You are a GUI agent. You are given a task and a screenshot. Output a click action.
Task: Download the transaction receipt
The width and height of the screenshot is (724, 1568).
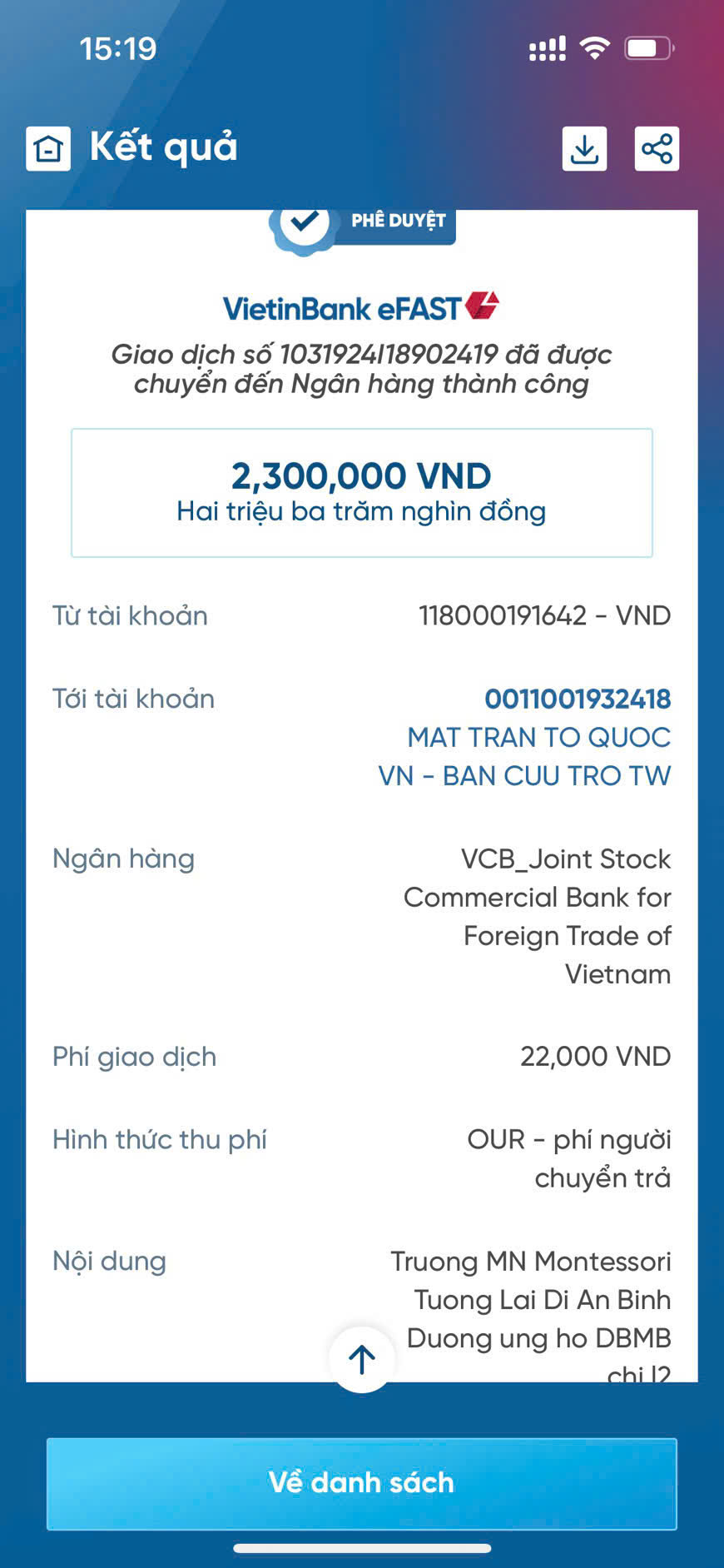pos(584,149)
